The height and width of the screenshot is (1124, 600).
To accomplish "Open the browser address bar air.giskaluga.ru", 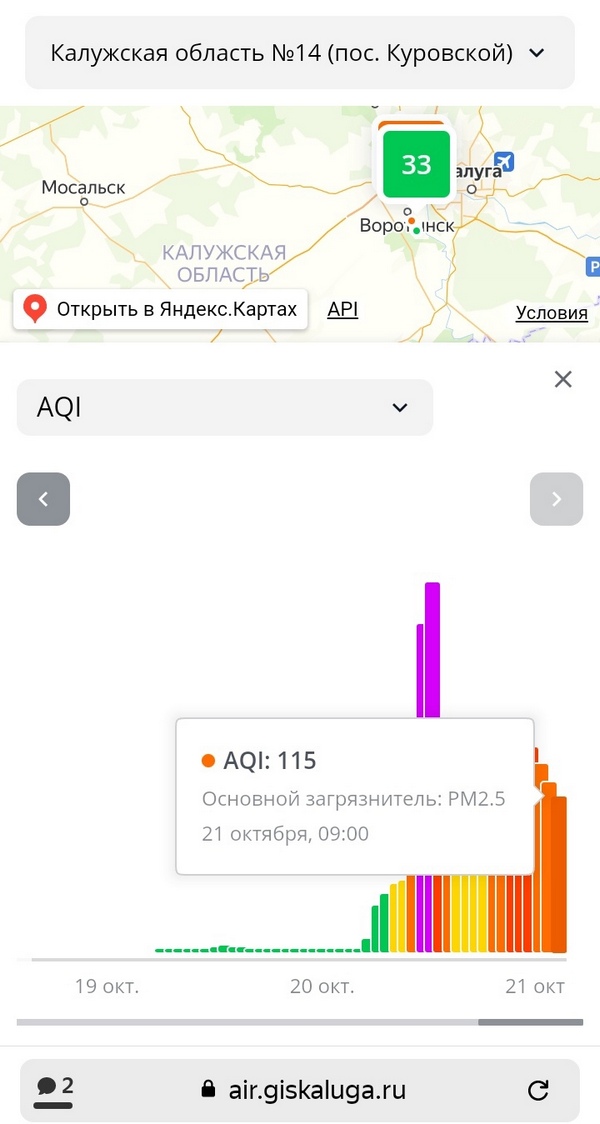I will (303, 1090).
